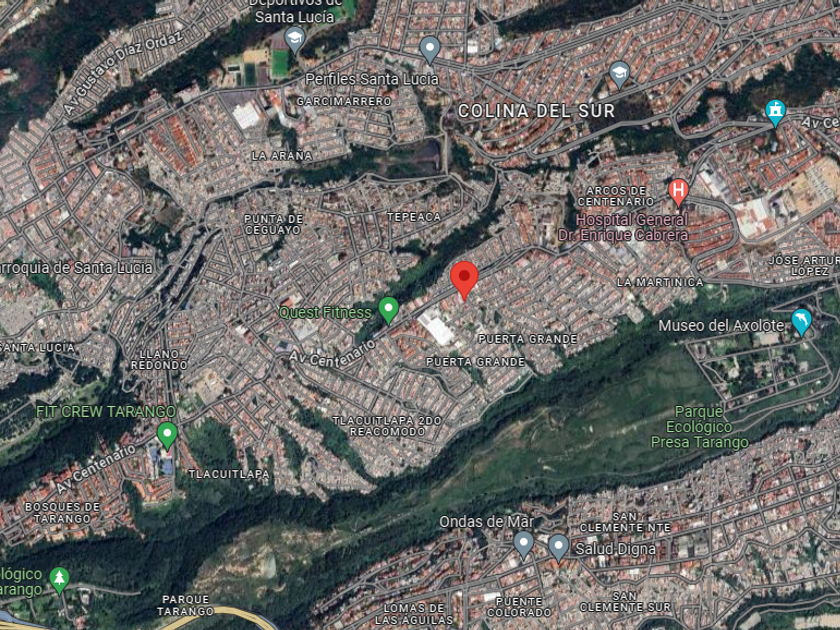
Task: Open Museo del Axolote marker
Action: point(801,320)
